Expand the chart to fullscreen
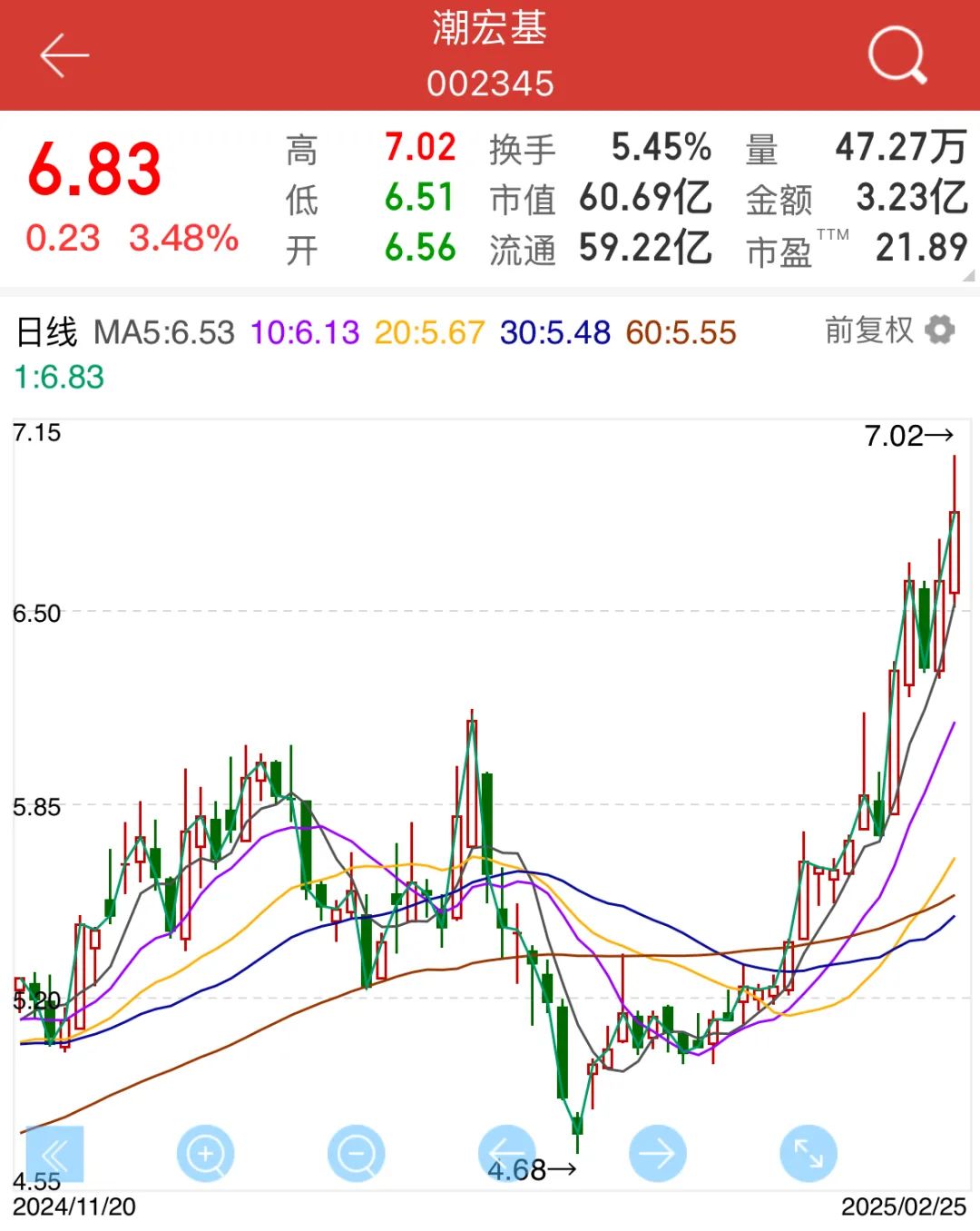The width and height of the screenshot is (980, 1231). pyautogui.click(x=808, y=1155)
